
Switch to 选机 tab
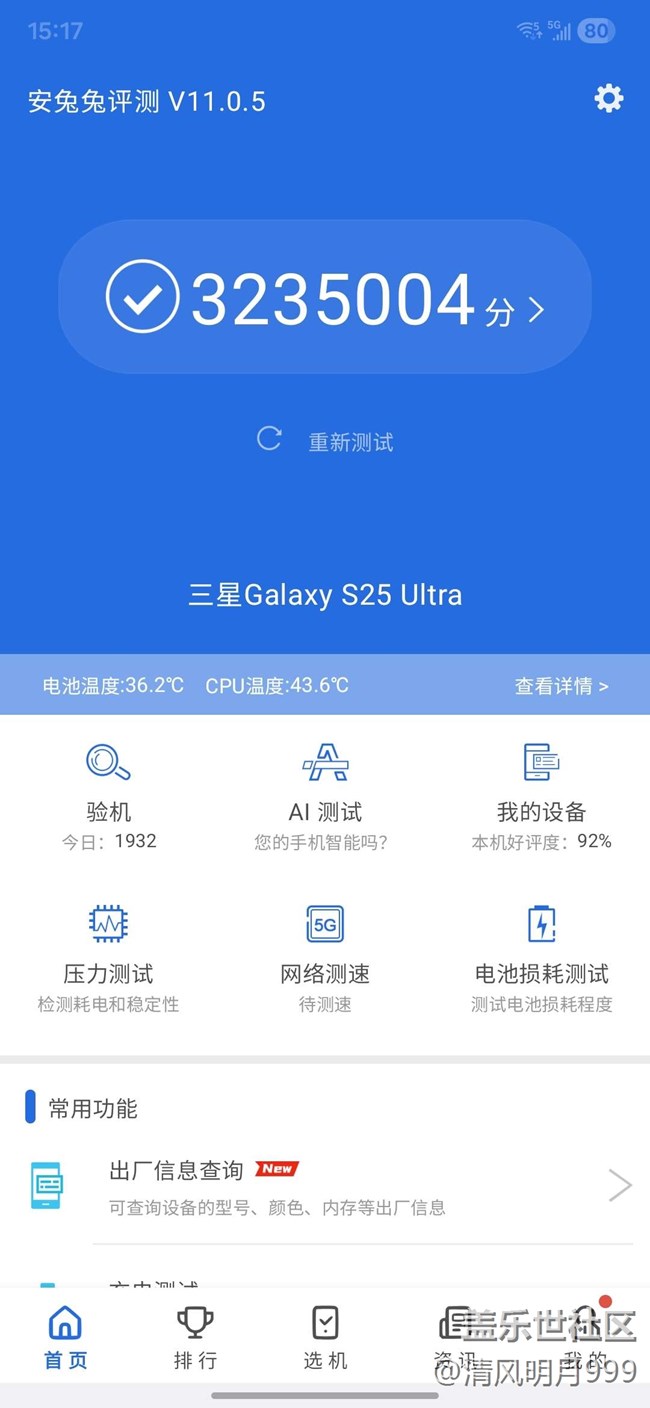coord(325,1337)
